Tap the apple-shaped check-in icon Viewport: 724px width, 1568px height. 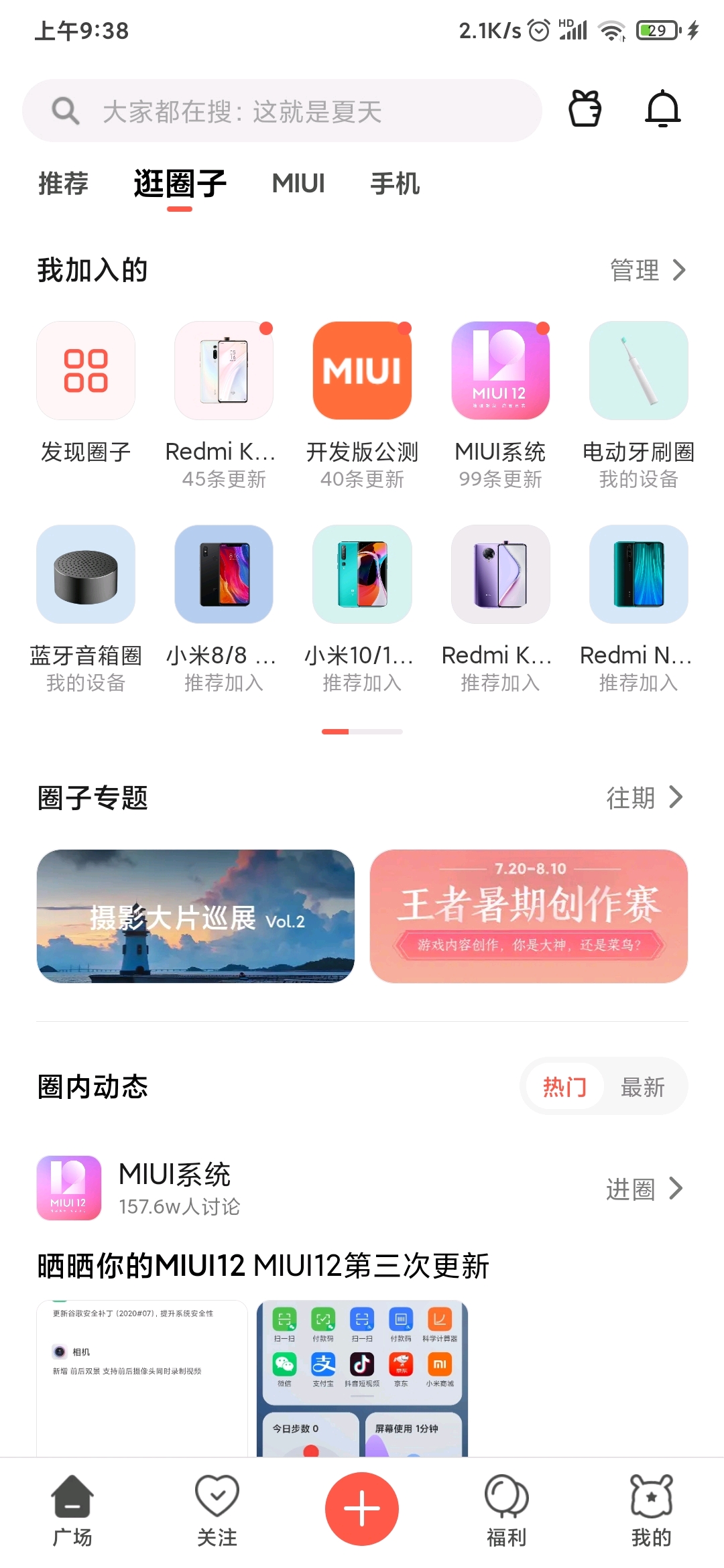pos(585,109)
